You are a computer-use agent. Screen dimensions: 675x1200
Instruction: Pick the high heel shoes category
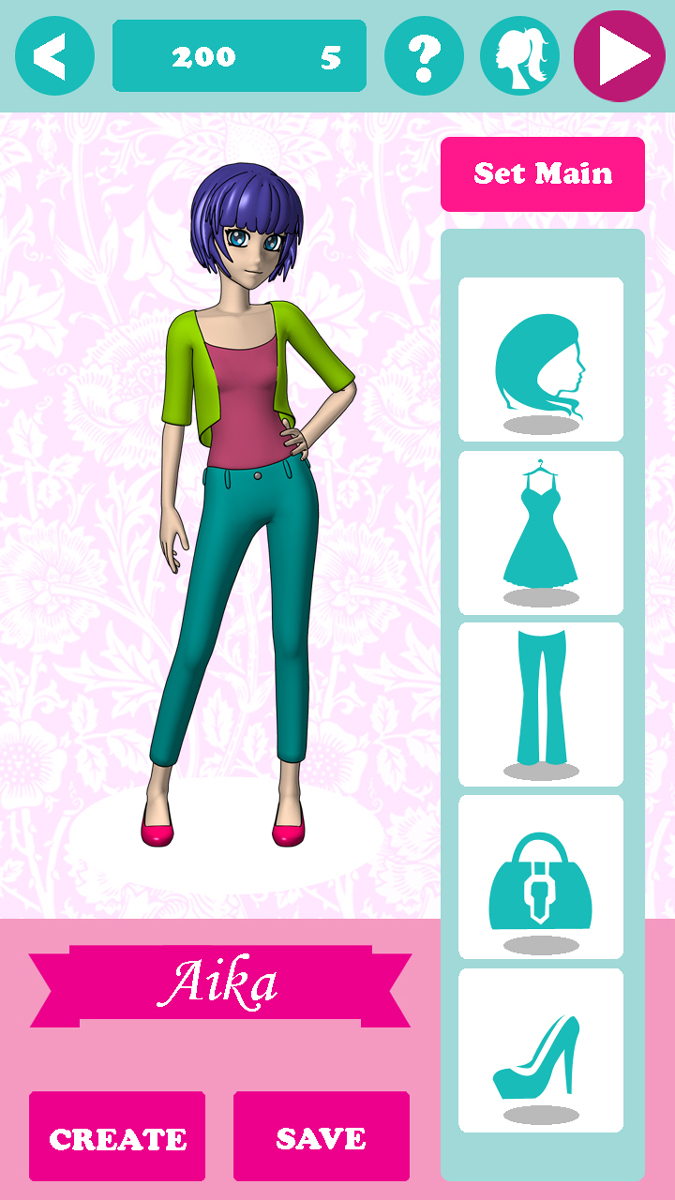[541, 1050]
